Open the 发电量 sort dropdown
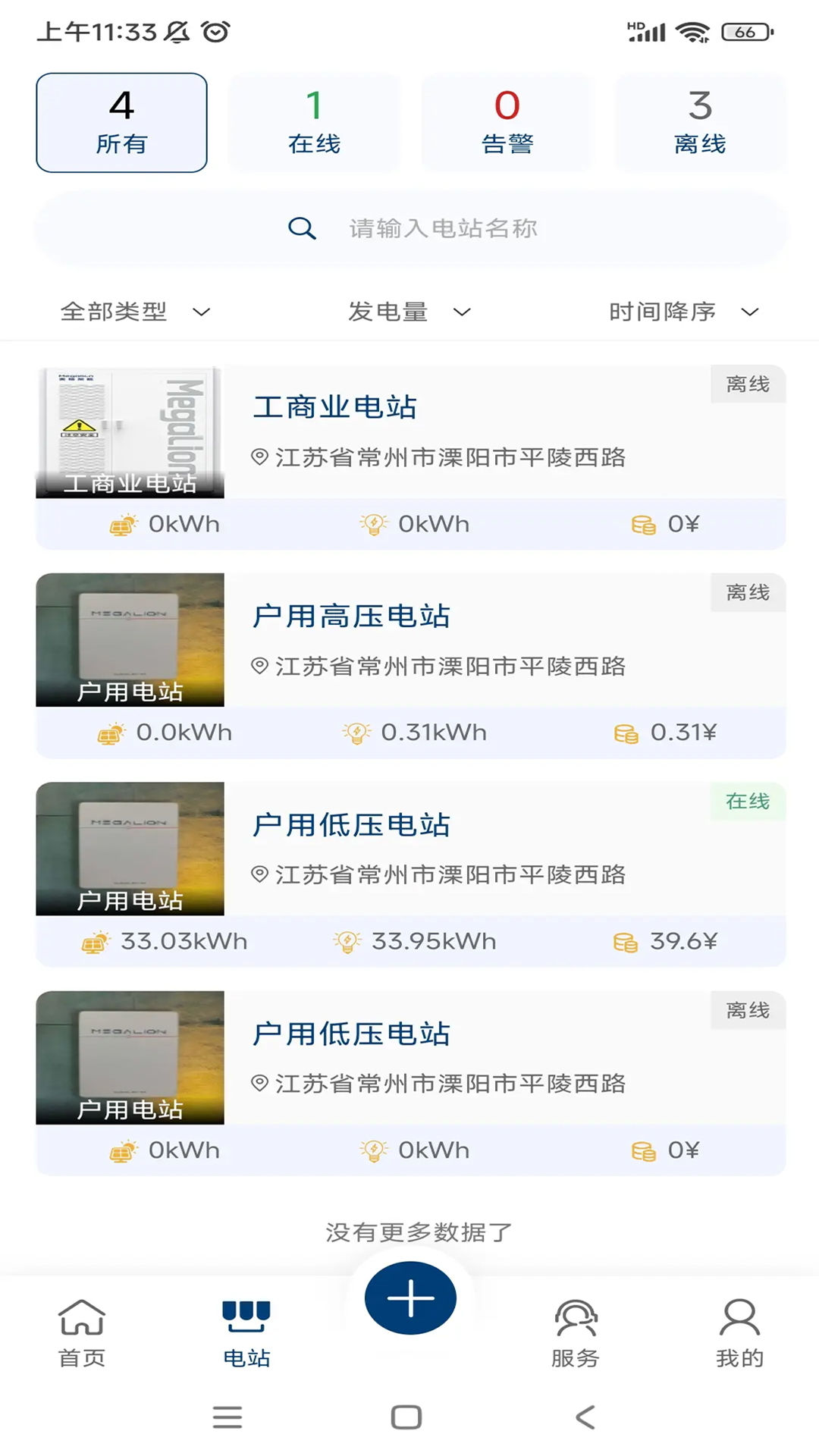819x1456 pixels. tap(409, 312)
